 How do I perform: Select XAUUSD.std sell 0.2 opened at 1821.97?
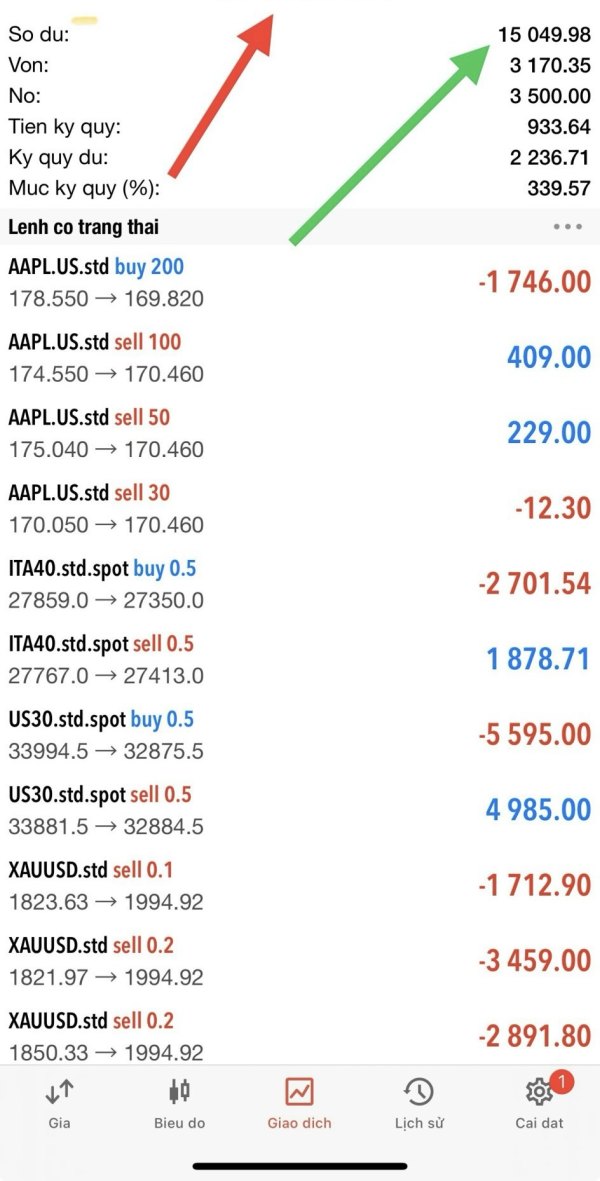click(300, 961)
